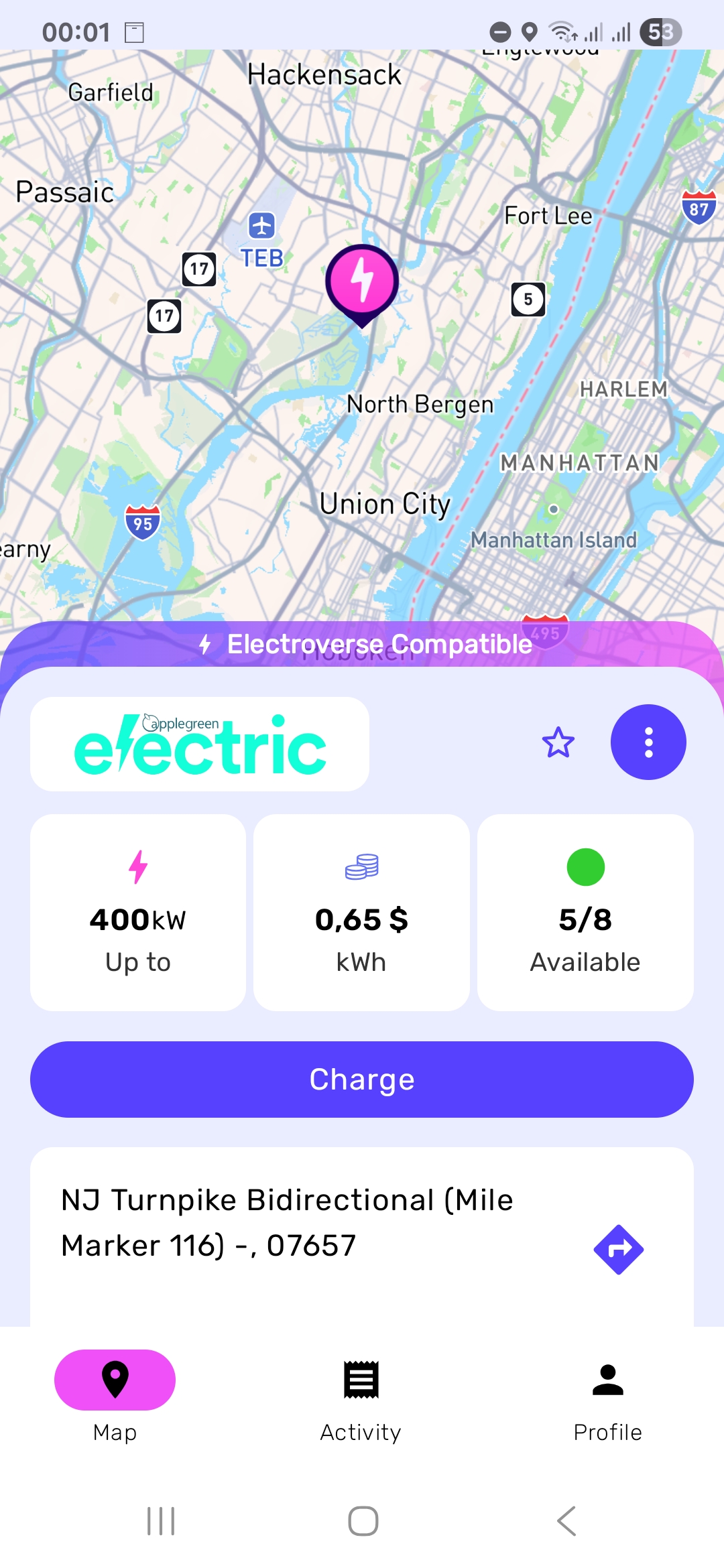The image size is (724, 1568).
Task: Go back using system back button
Action: point(566,1521)
